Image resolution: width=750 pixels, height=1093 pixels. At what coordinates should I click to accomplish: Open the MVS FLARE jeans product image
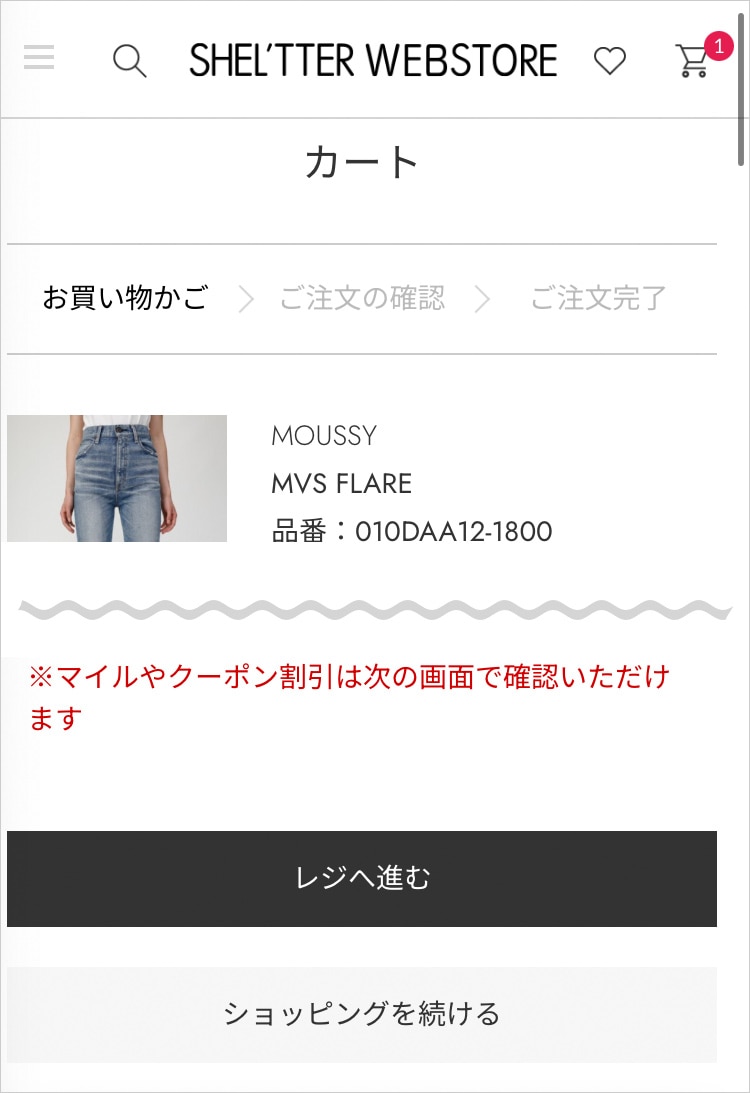[x=117, y=478]
